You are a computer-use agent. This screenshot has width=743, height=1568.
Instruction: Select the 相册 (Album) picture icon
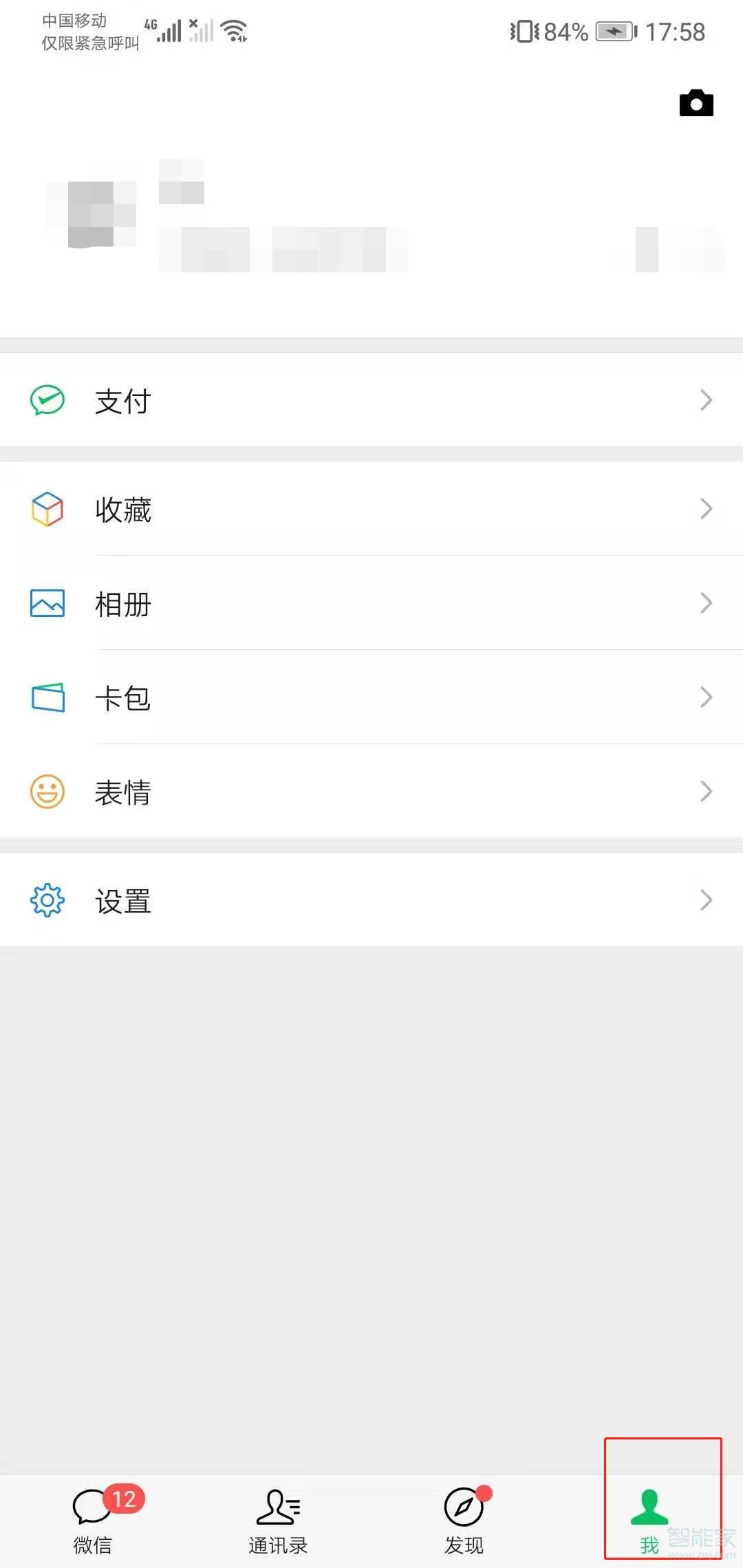(x=46, y=604)
